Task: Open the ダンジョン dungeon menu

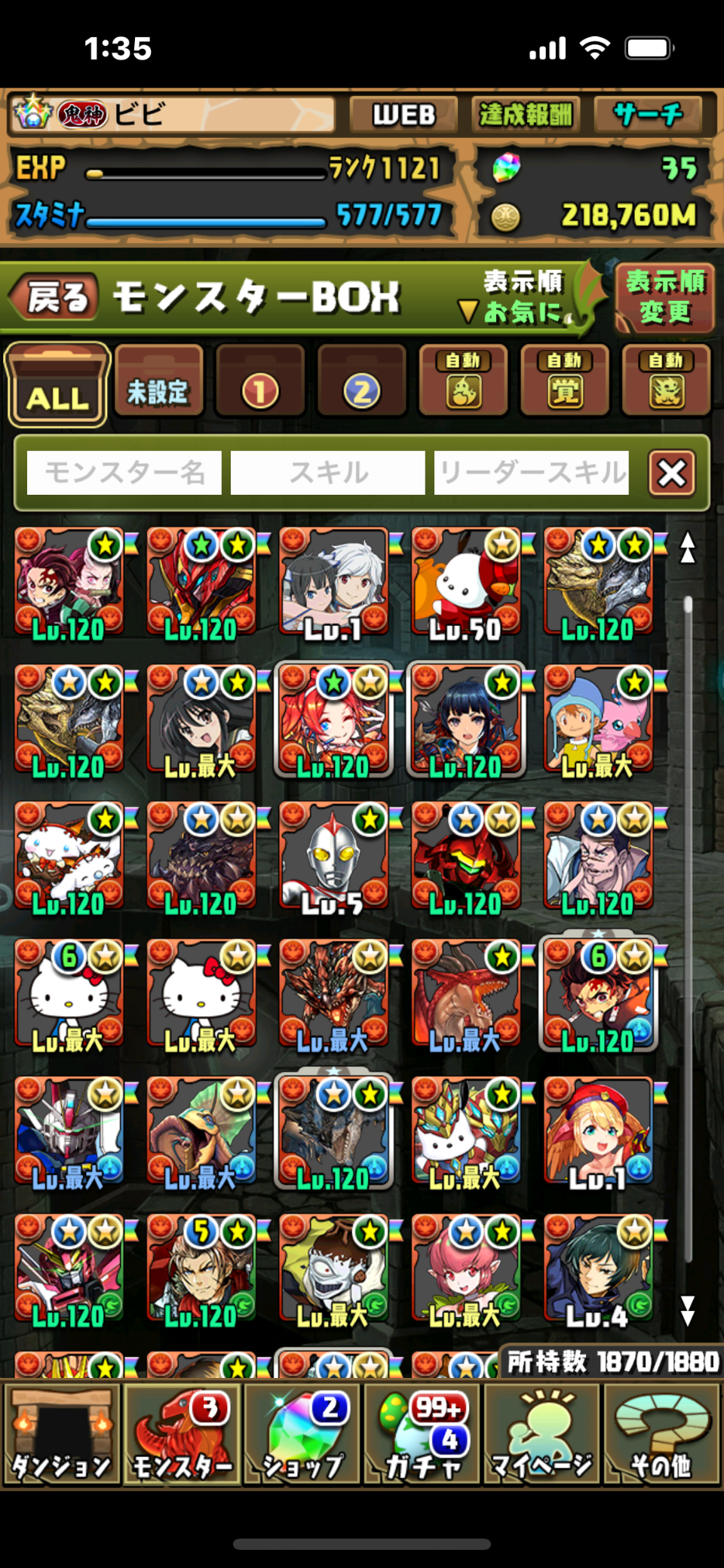Action: pyautogui.click(x=62, y=1433)
